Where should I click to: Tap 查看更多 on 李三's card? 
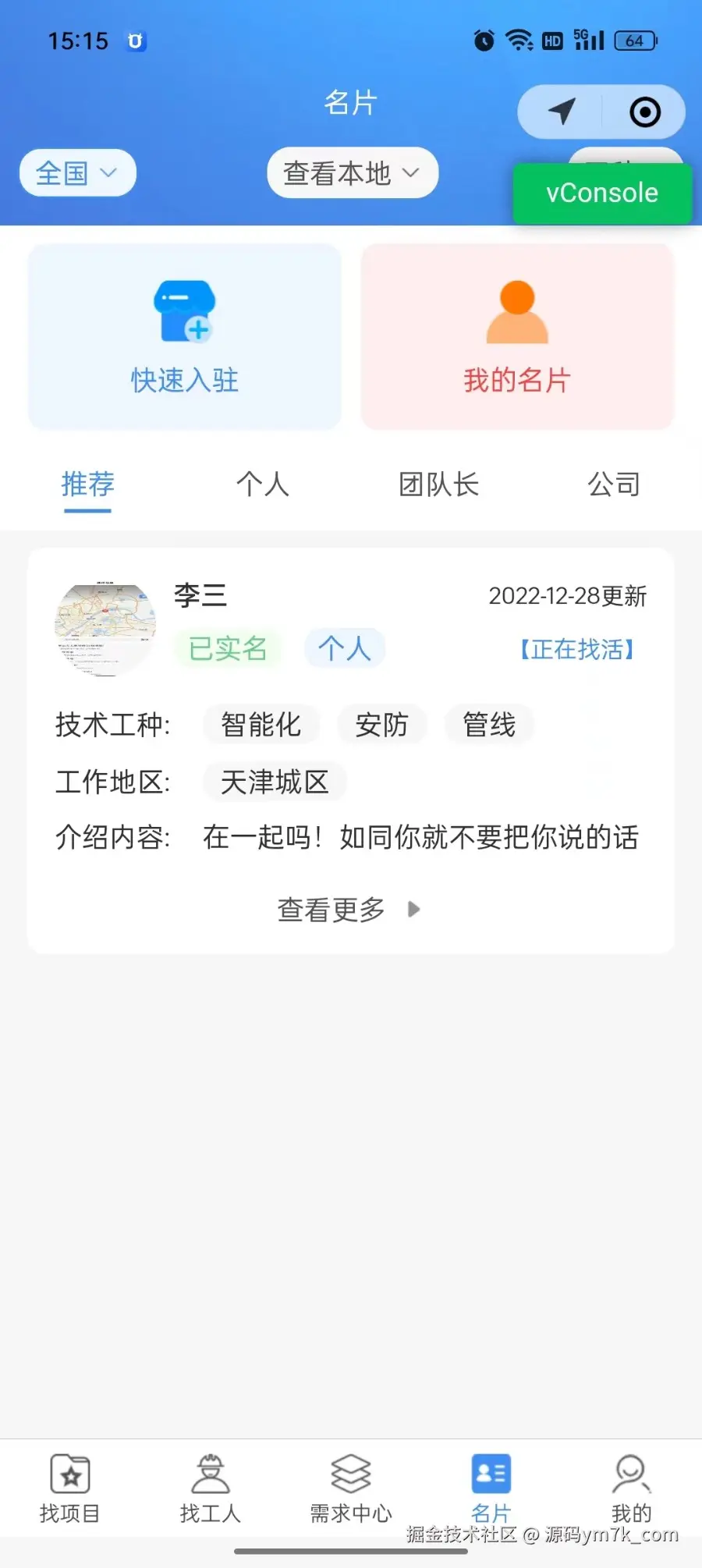[348, 910]
